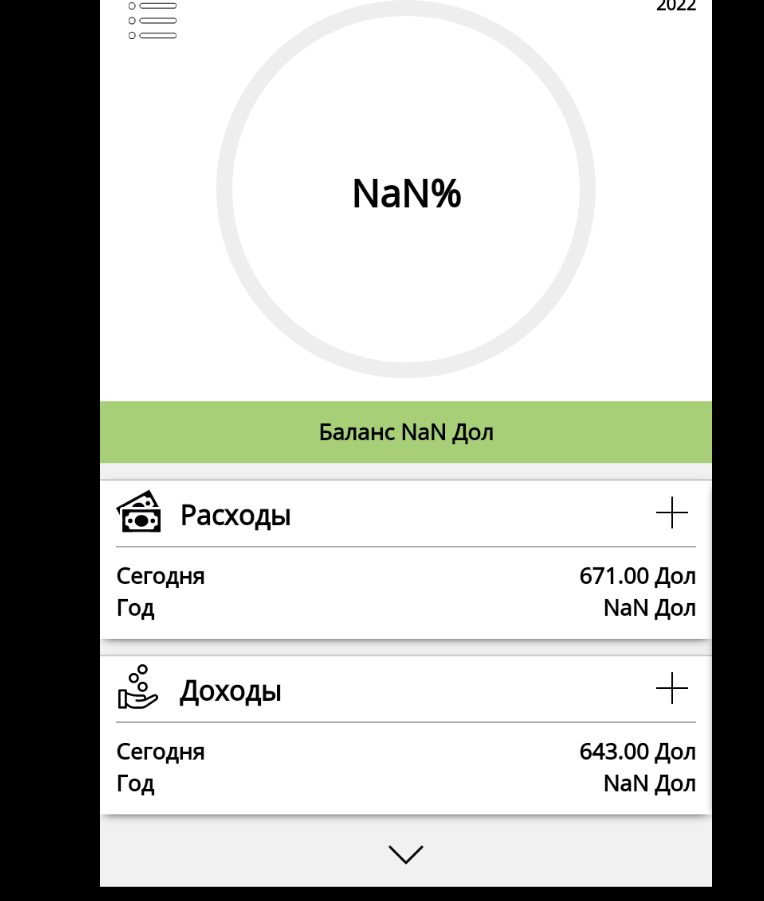Open the menu list icon
The image size is (764, 901).
(x=153, y=20)
